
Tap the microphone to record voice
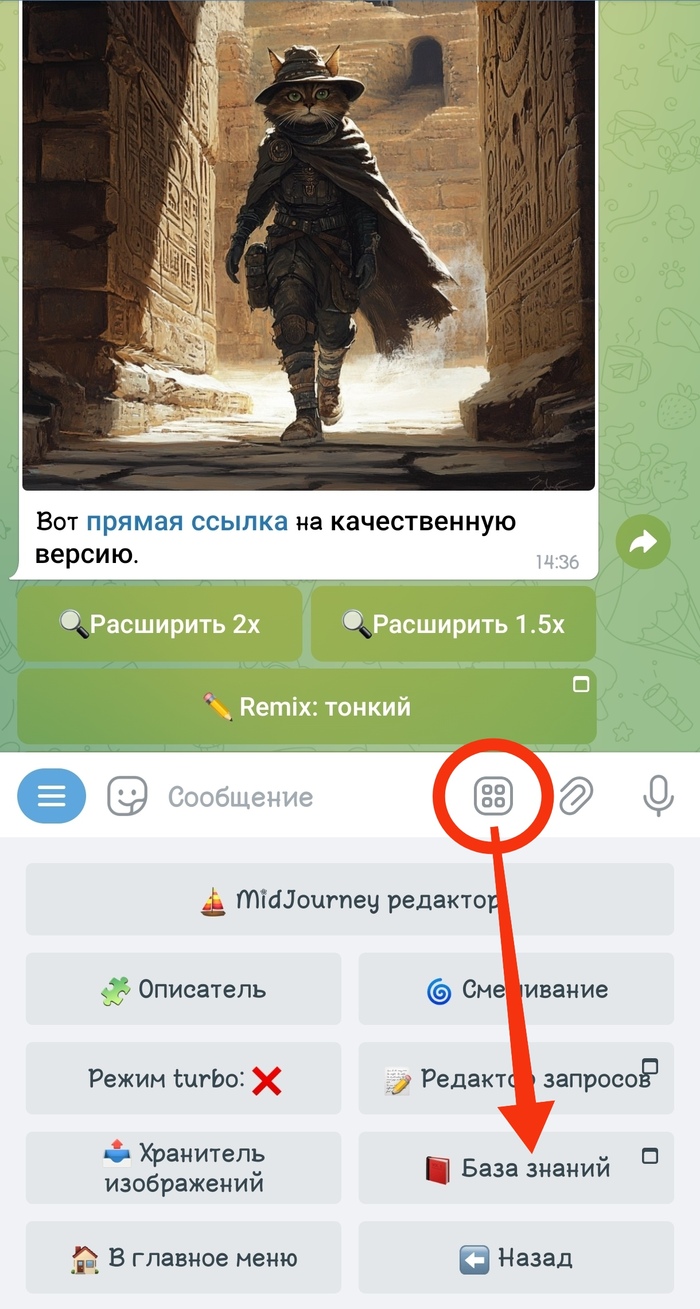point(657,797)
